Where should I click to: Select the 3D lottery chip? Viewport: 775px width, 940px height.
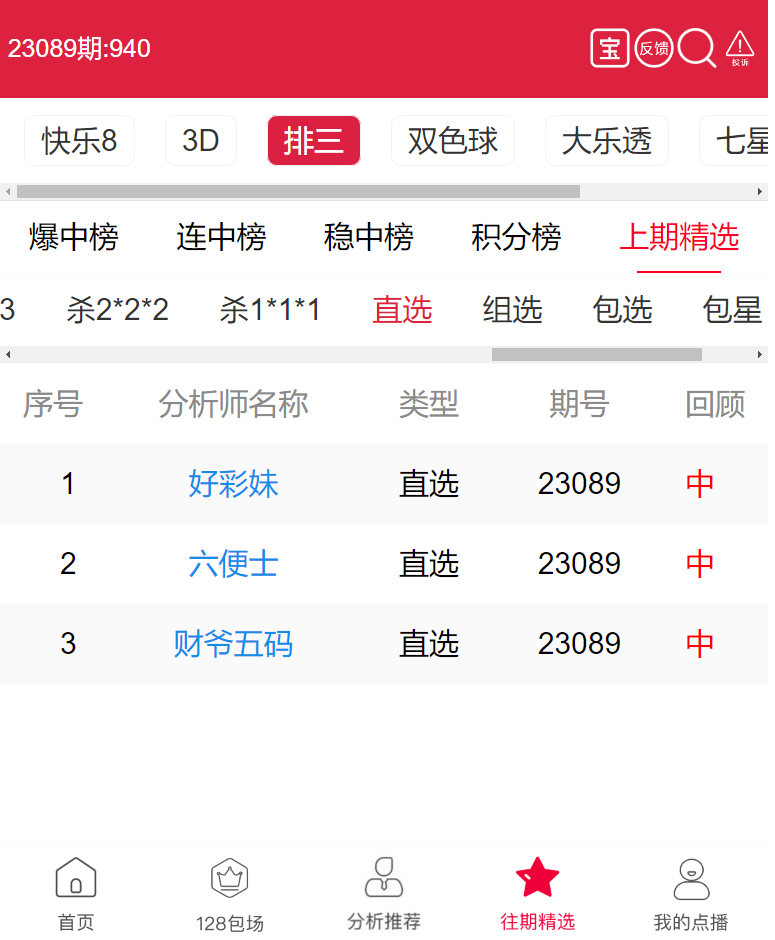coord(201,141)
